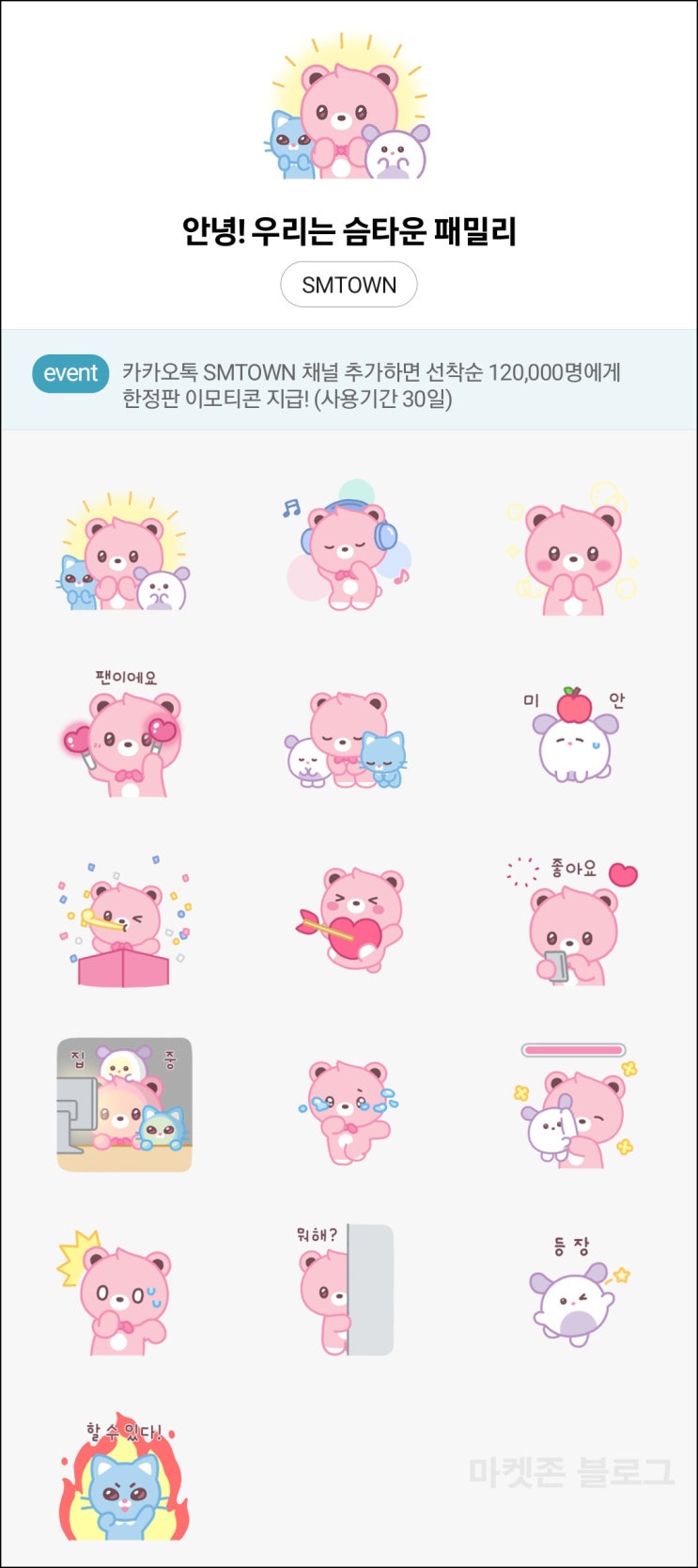
Task: Preview the bear hugging arrow heart emoticon
Action: click(x=349, y=921)
